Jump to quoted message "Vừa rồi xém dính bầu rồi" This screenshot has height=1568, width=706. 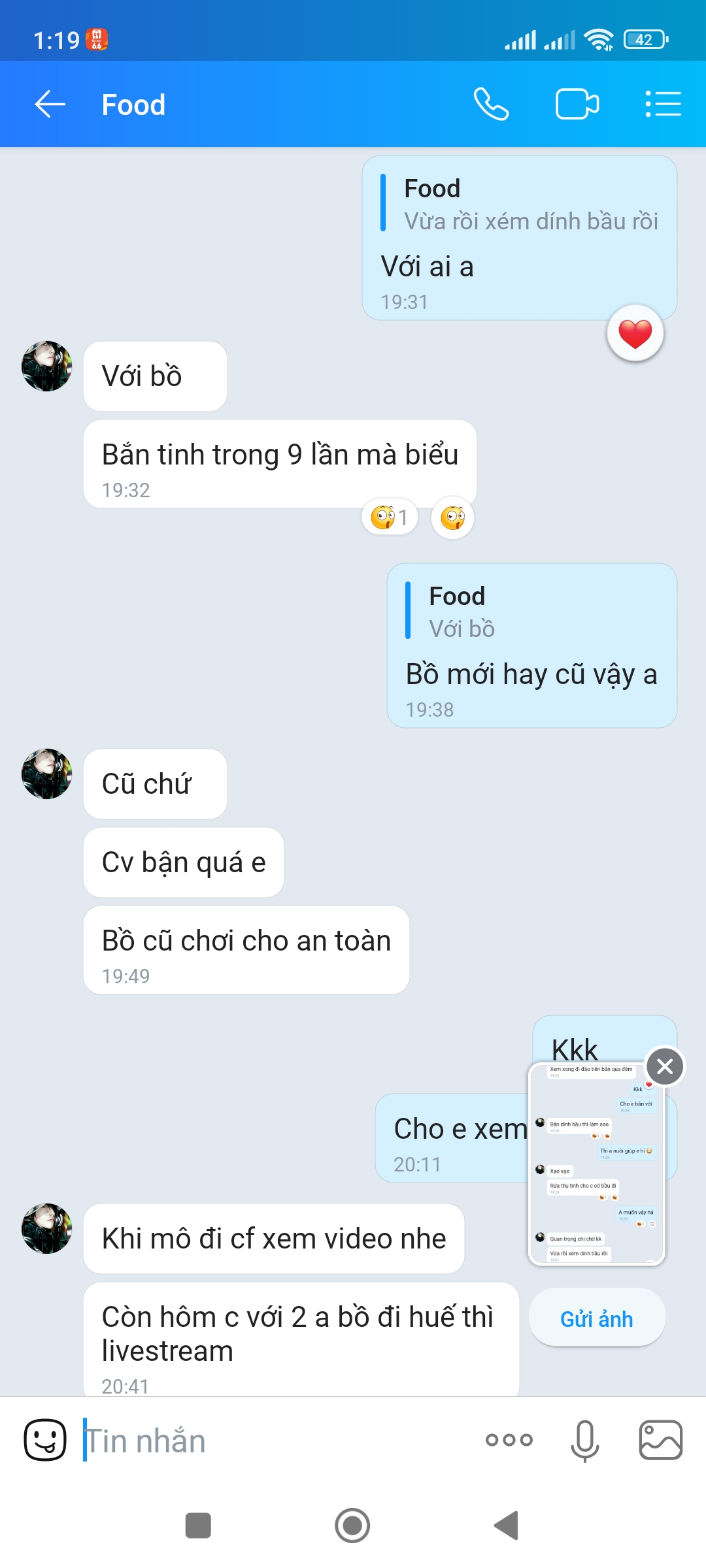pyautogui.click(x=523, y=205)
